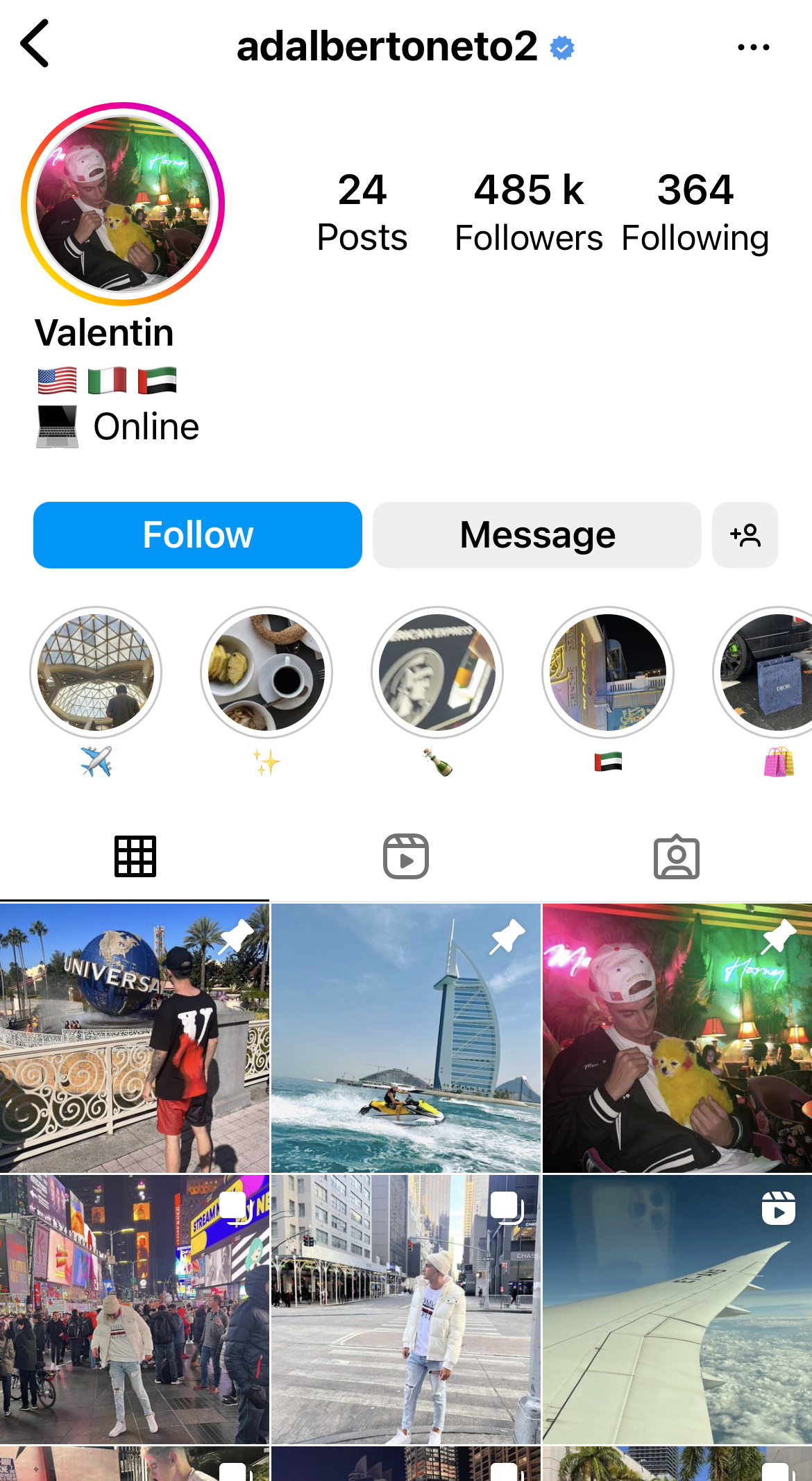Tap the pin icon on Burj Al Arab post
The image size is (812, 1481).
pos(506,937)
